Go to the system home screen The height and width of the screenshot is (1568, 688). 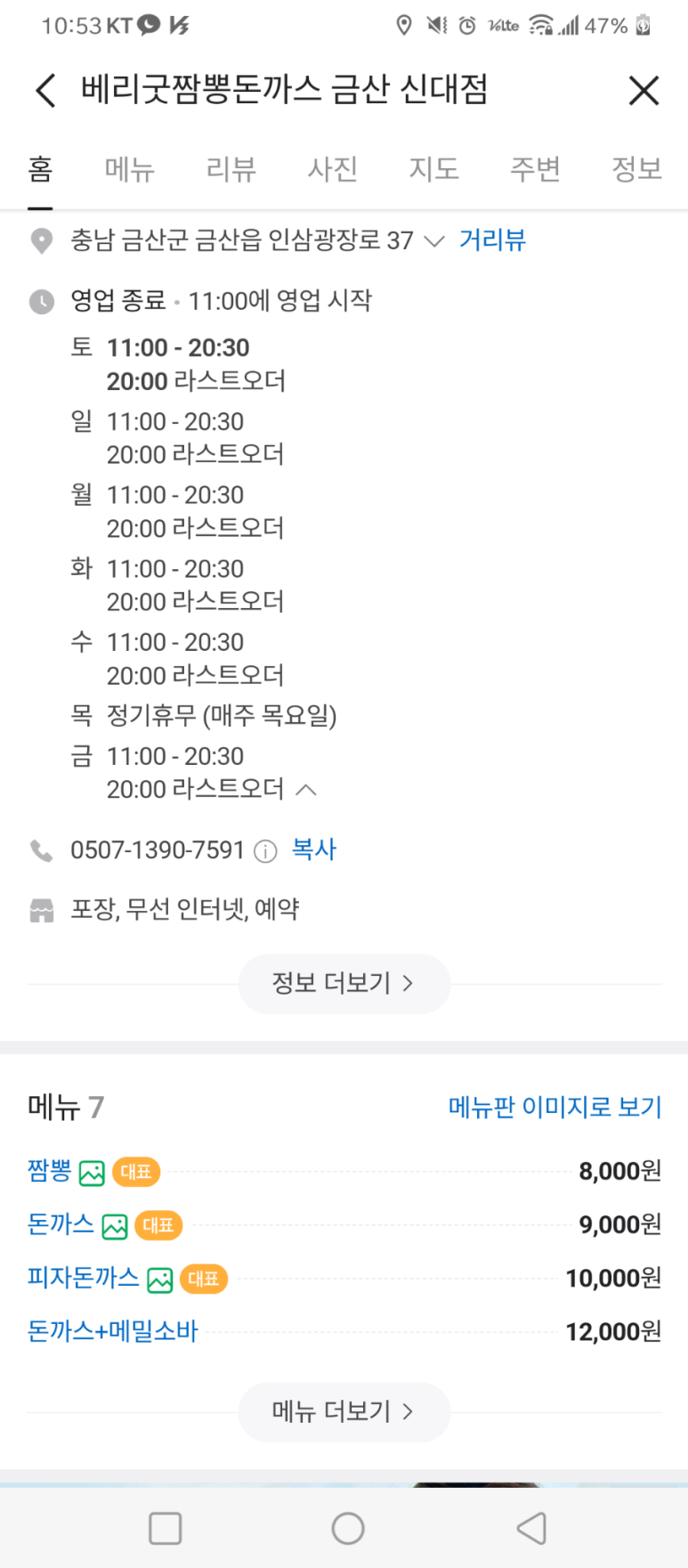347,1529
